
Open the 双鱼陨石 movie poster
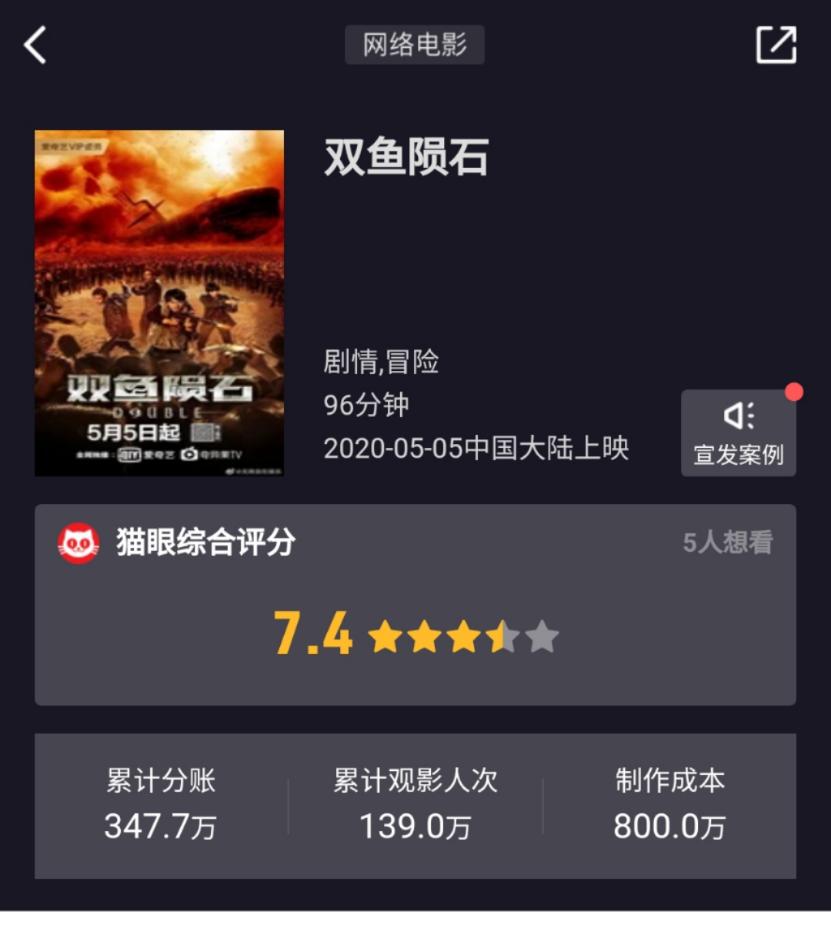point(159,303)
